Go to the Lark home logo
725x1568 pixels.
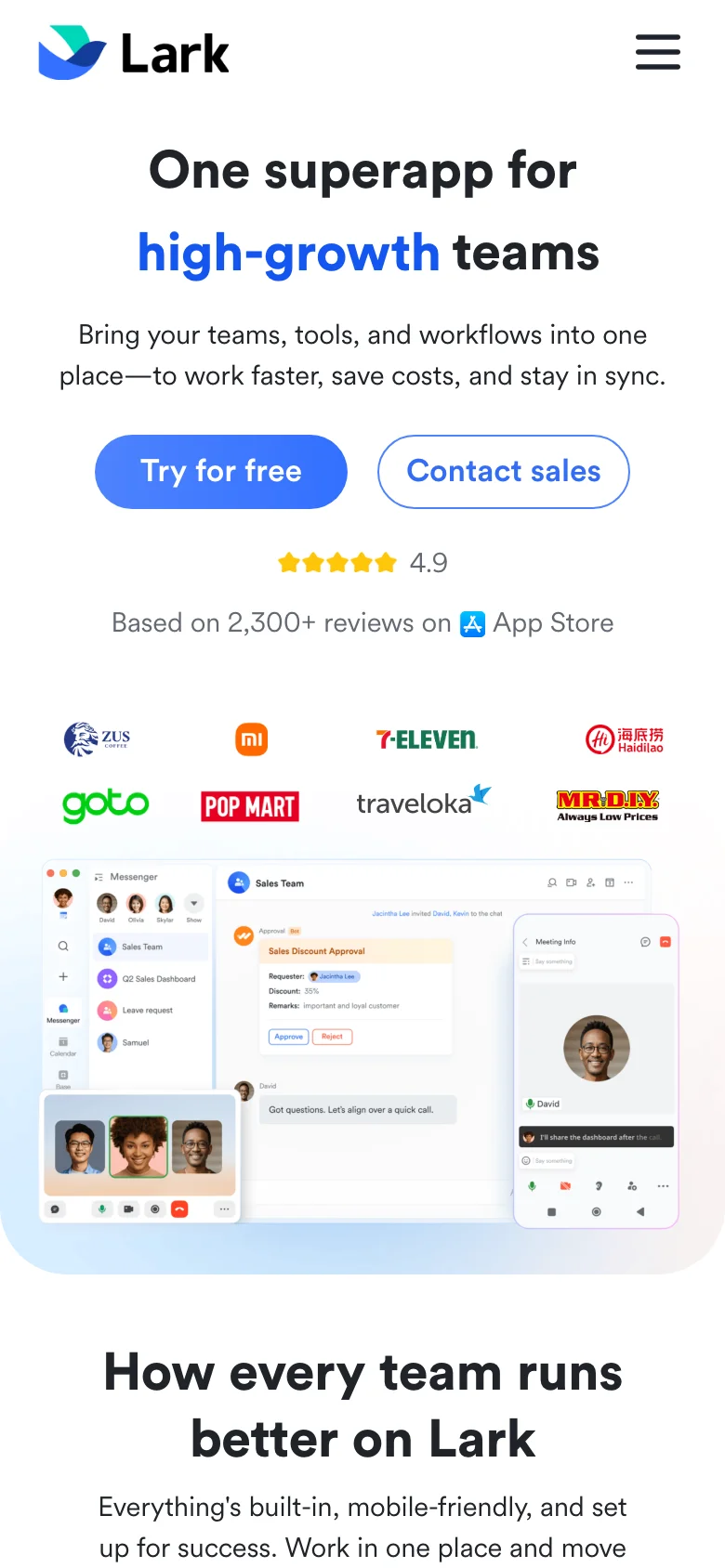(134, 53)
